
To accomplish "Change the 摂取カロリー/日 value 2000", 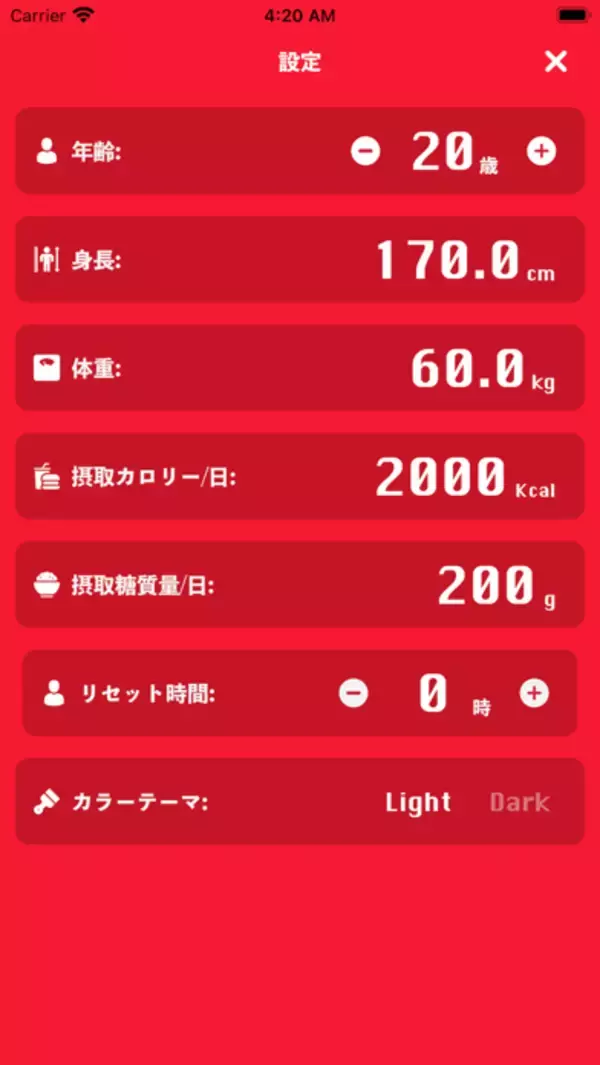I will coord(440,477).
